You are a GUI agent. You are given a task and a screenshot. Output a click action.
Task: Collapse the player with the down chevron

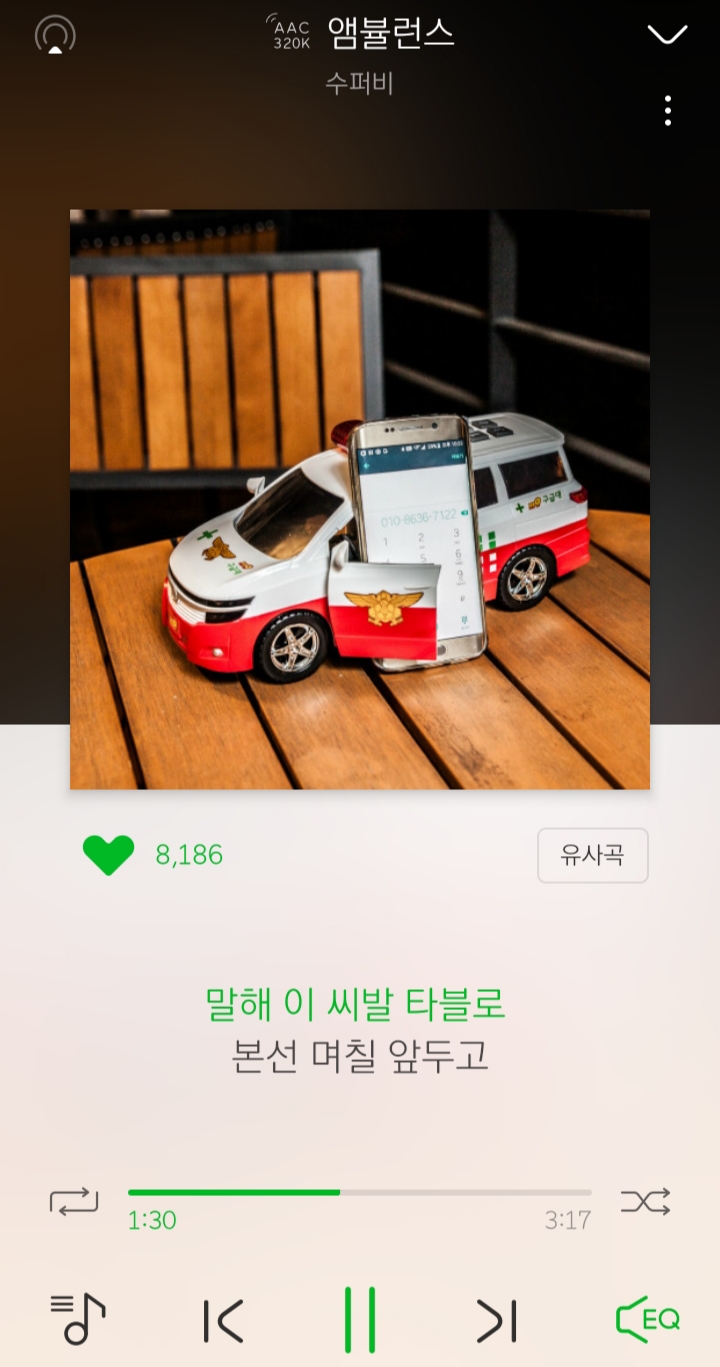pyautogui.click(x=667, y=35)
